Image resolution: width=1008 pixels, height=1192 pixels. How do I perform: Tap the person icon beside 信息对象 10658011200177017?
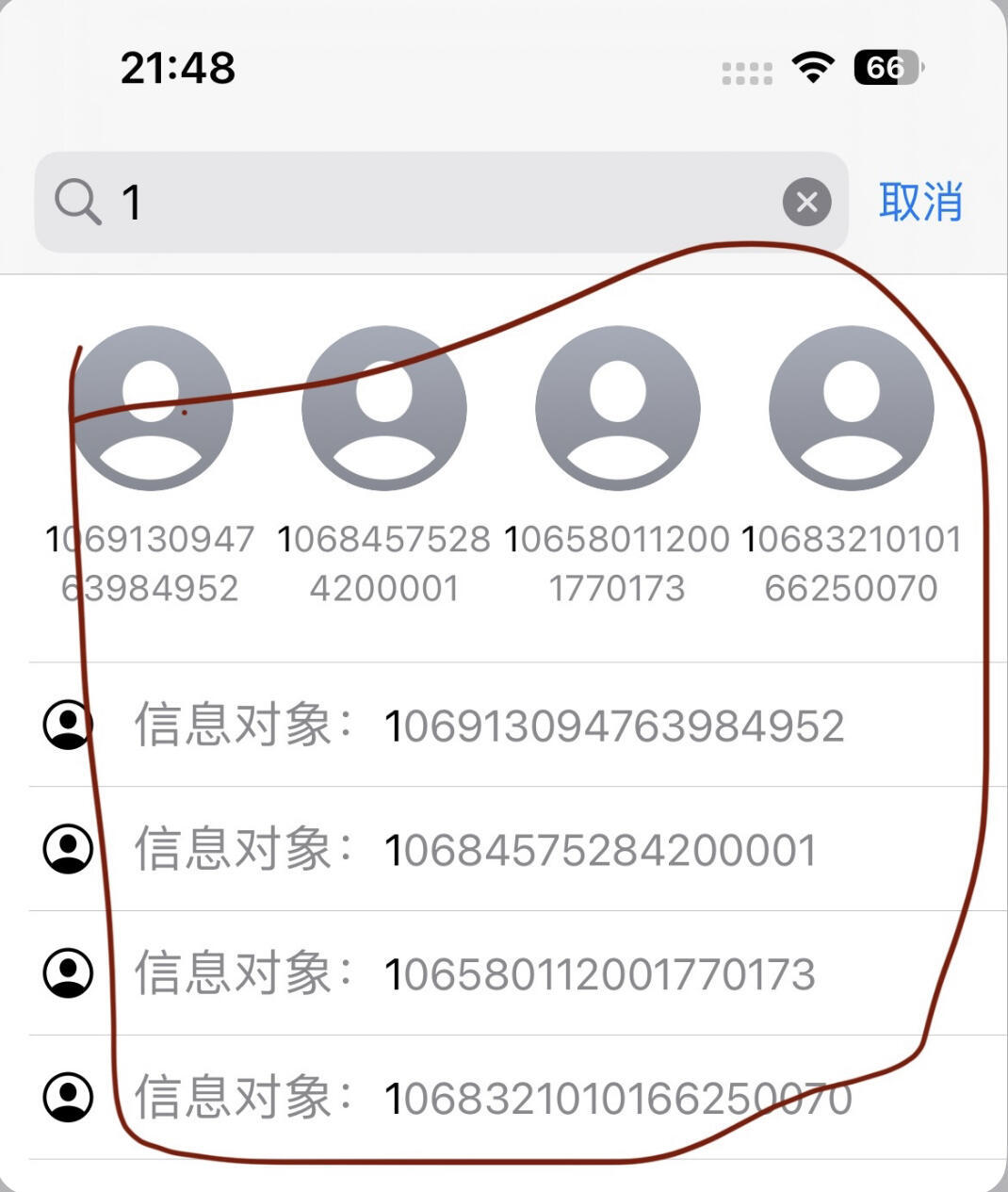click(68, 973)
